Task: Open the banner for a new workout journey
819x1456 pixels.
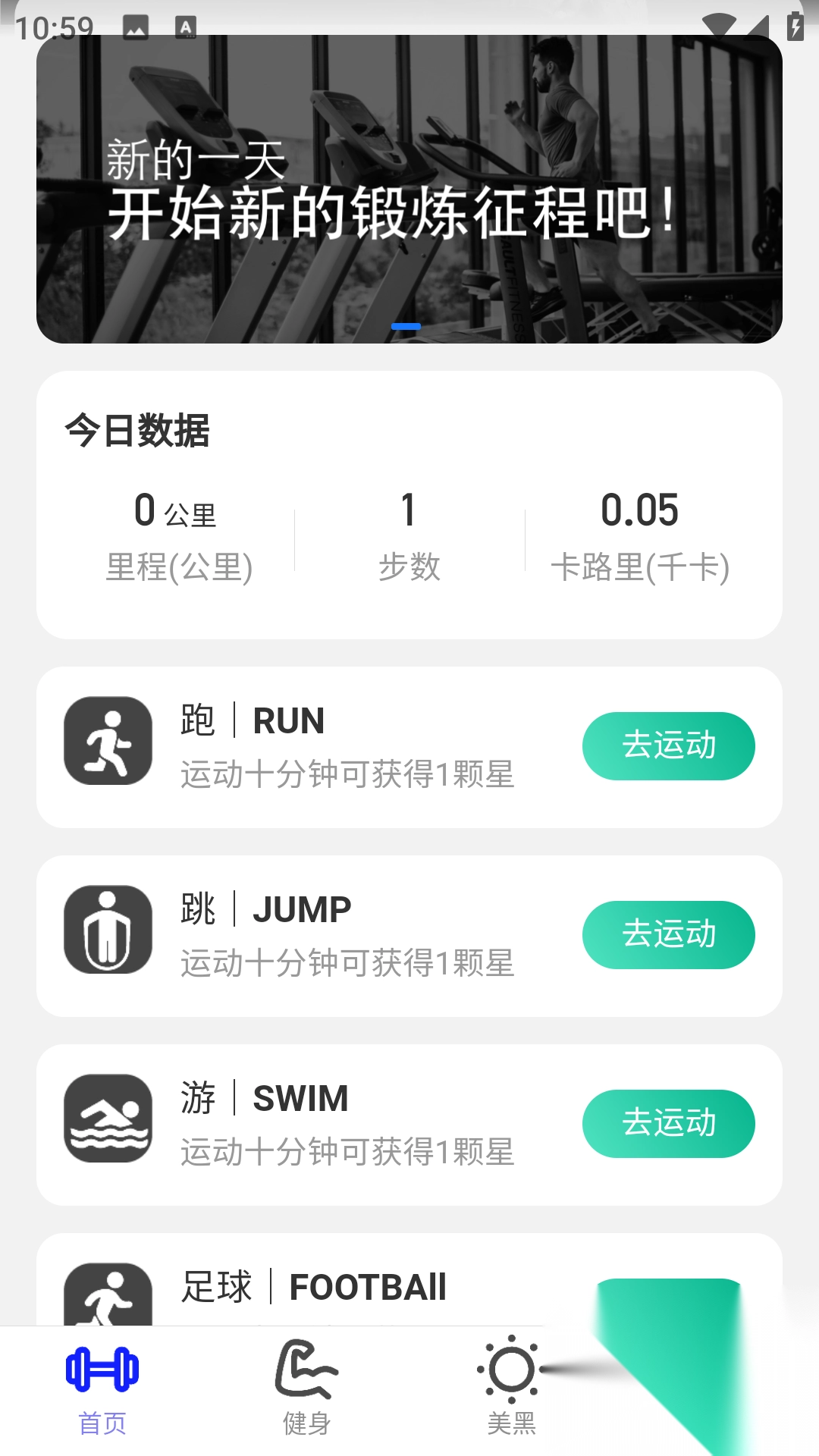Action: coord(409,190)
